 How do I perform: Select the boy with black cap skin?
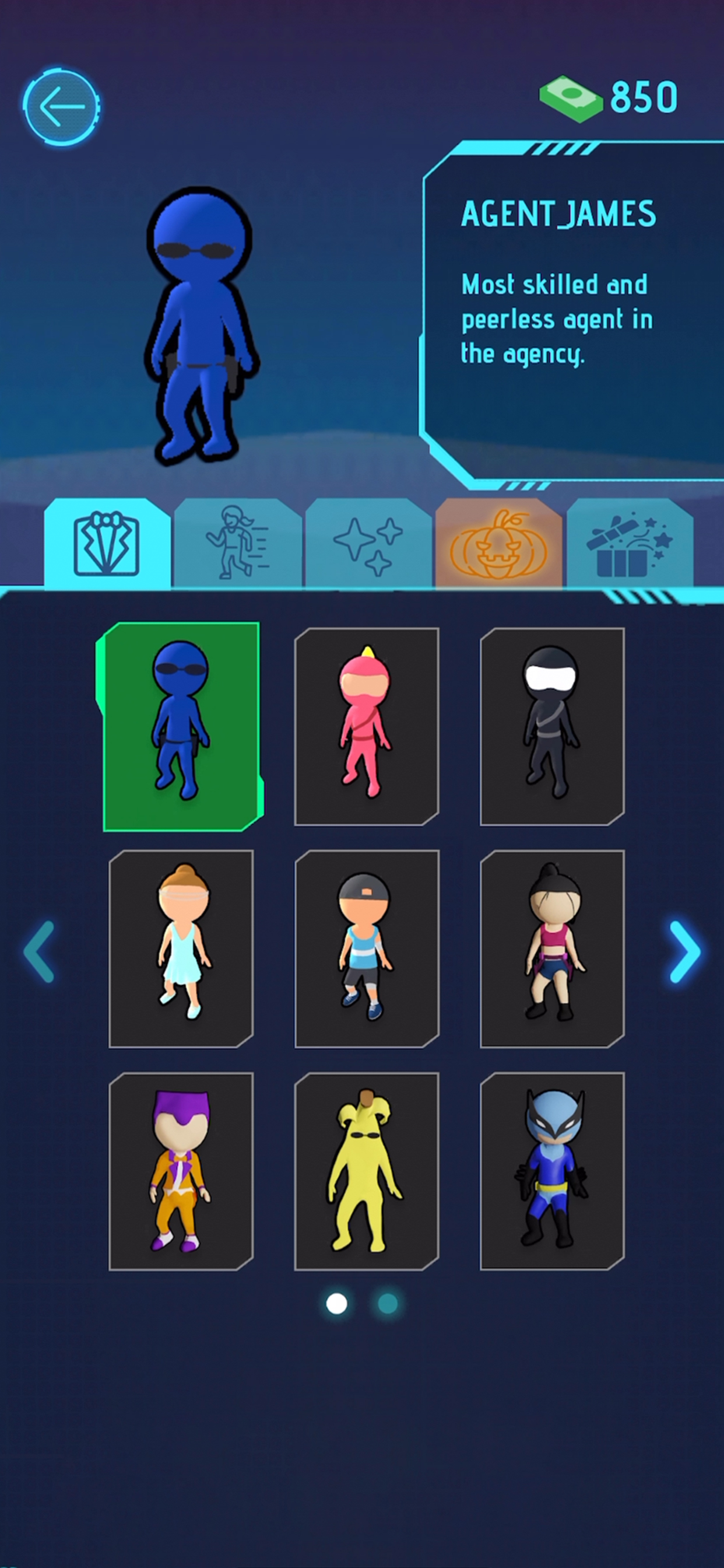click(366, 949)
